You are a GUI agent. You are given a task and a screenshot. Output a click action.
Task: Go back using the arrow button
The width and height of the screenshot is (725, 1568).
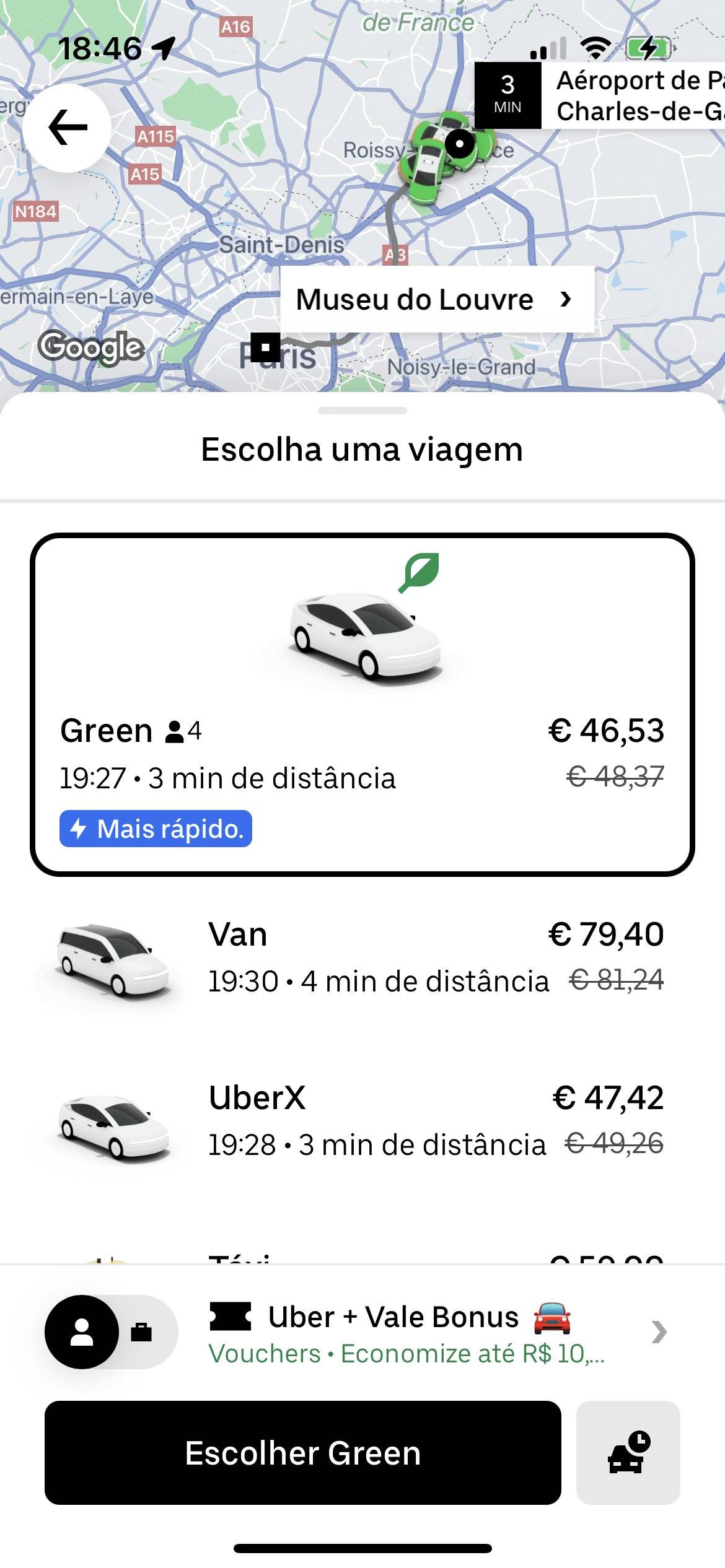coord(67,128)
